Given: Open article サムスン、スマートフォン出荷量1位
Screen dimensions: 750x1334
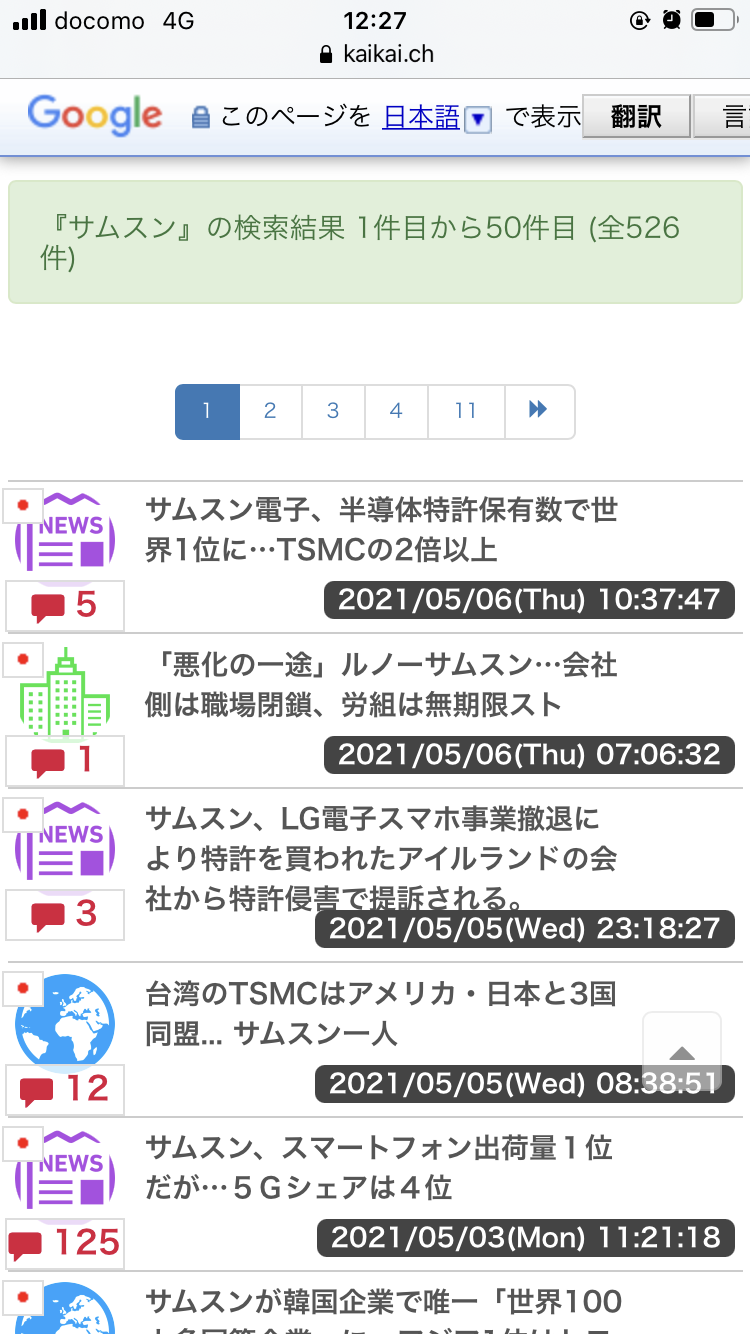Looking at the screenshot, I should [x=382, y=1167].
